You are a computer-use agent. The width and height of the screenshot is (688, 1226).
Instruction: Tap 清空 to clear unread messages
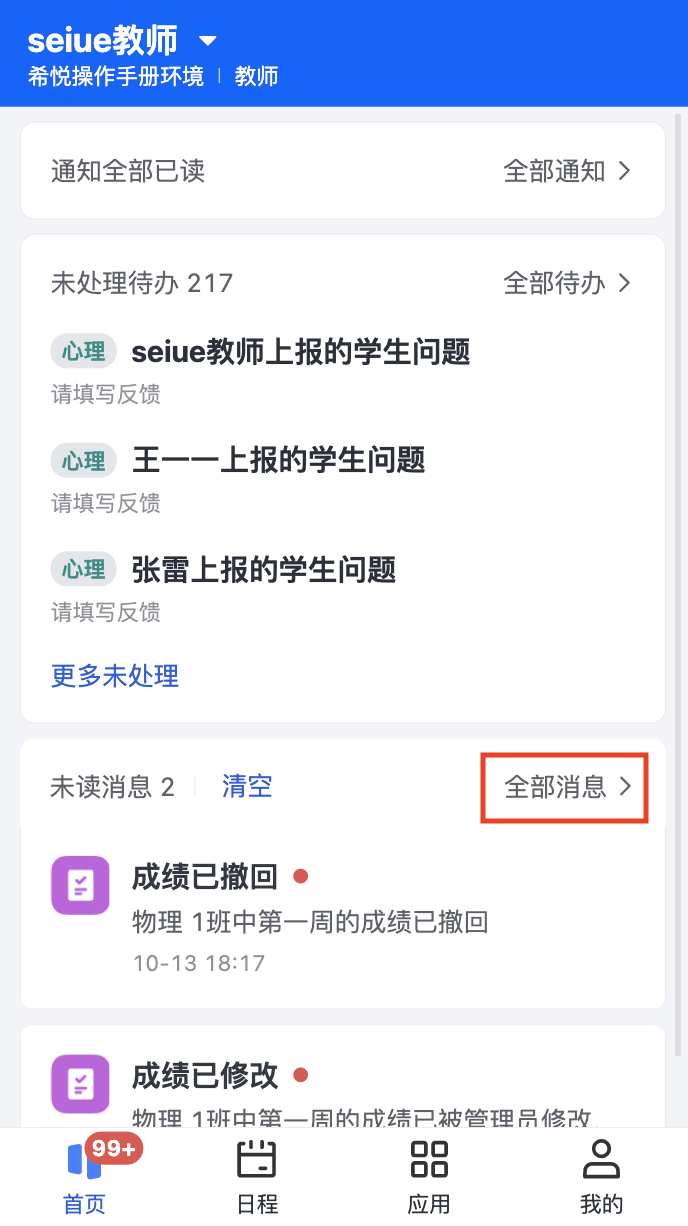click(247, 786)
